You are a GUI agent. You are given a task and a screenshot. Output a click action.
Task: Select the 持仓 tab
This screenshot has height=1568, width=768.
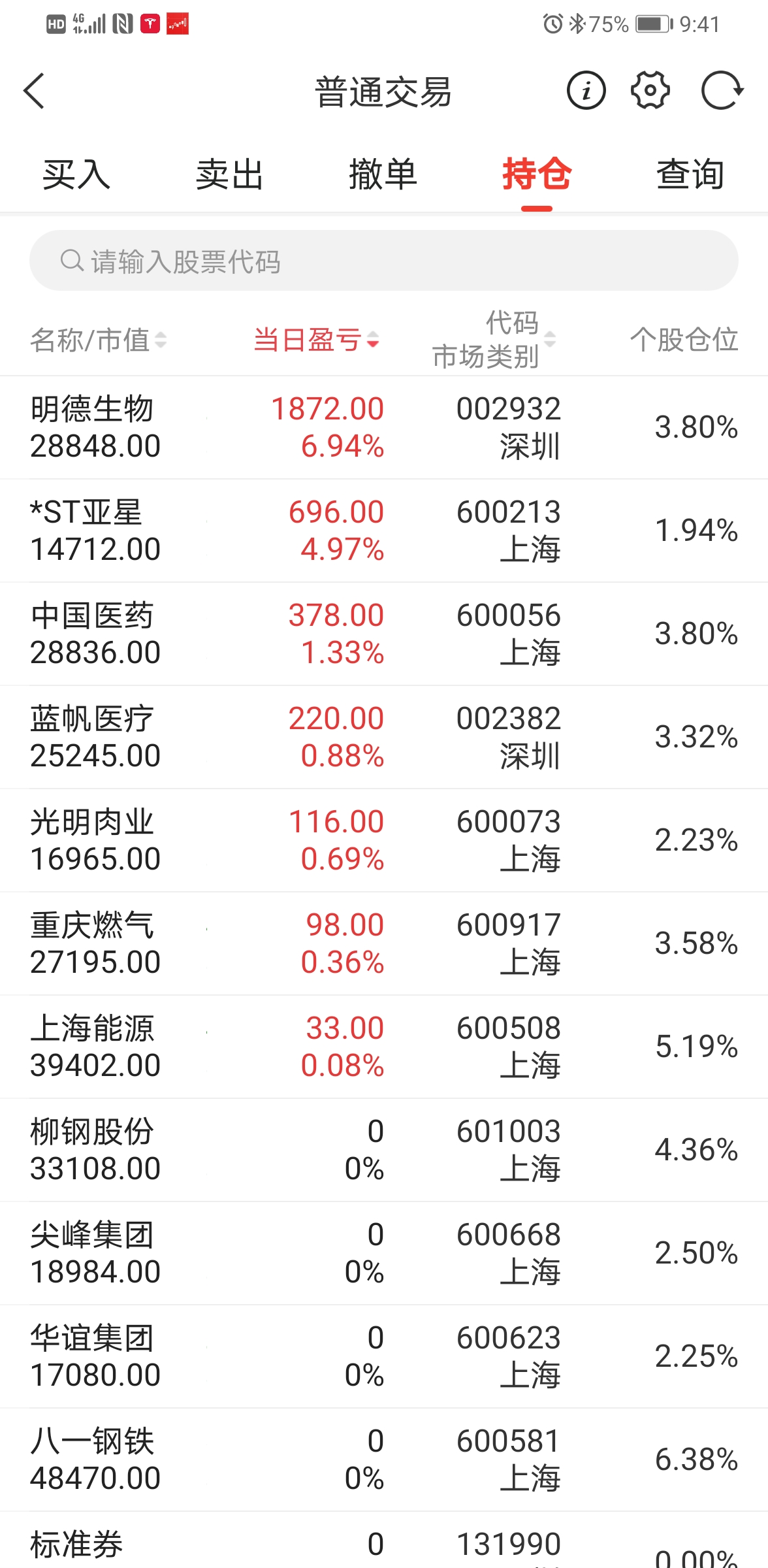tap(536, 174)
